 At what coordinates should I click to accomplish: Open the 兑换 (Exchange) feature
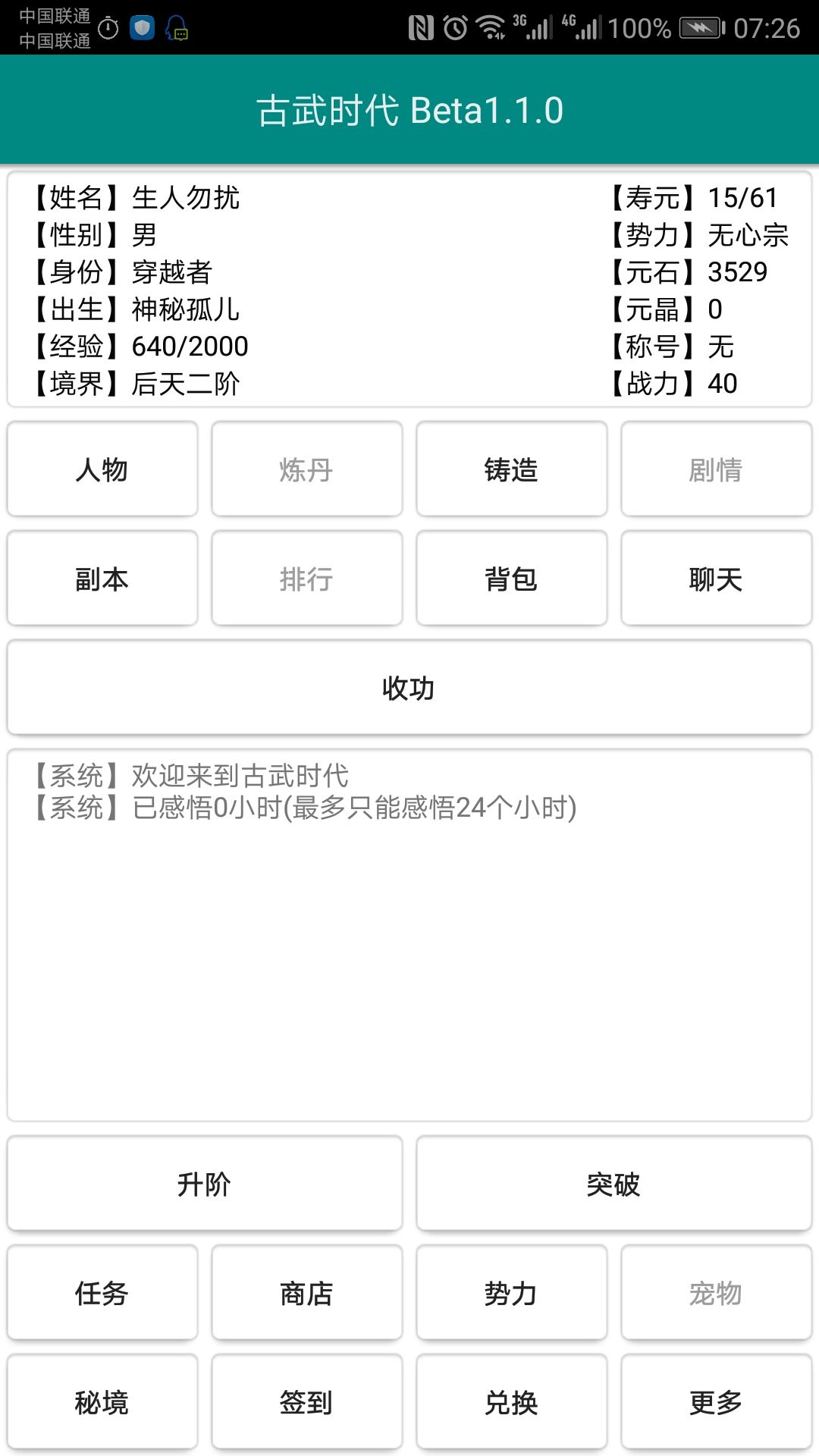tap(511, 1403)
